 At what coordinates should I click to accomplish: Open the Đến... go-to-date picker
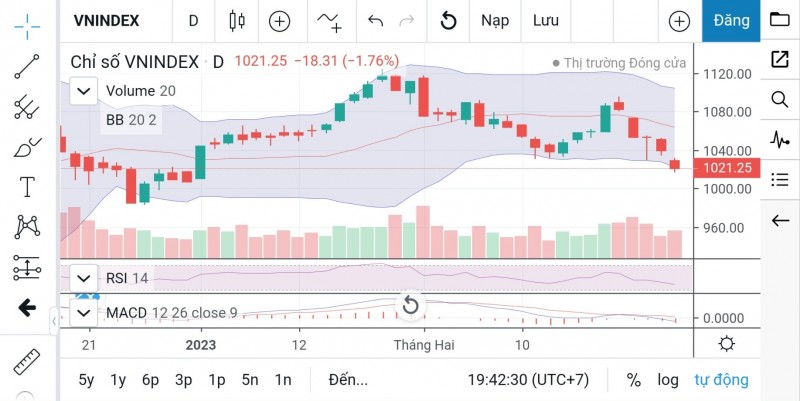[348, 380]
